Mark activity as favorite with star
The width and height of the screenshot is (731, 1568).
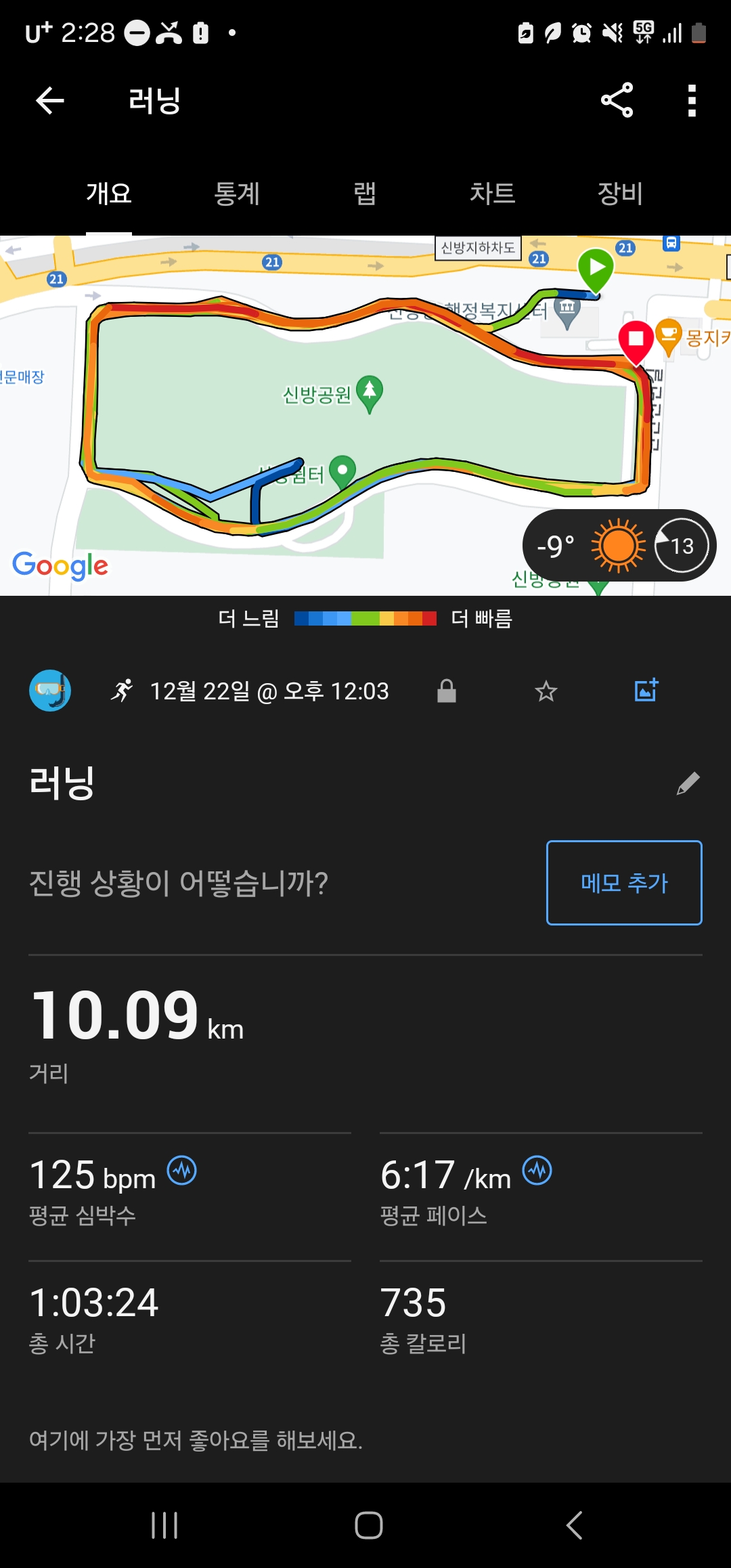click(546, 691)
